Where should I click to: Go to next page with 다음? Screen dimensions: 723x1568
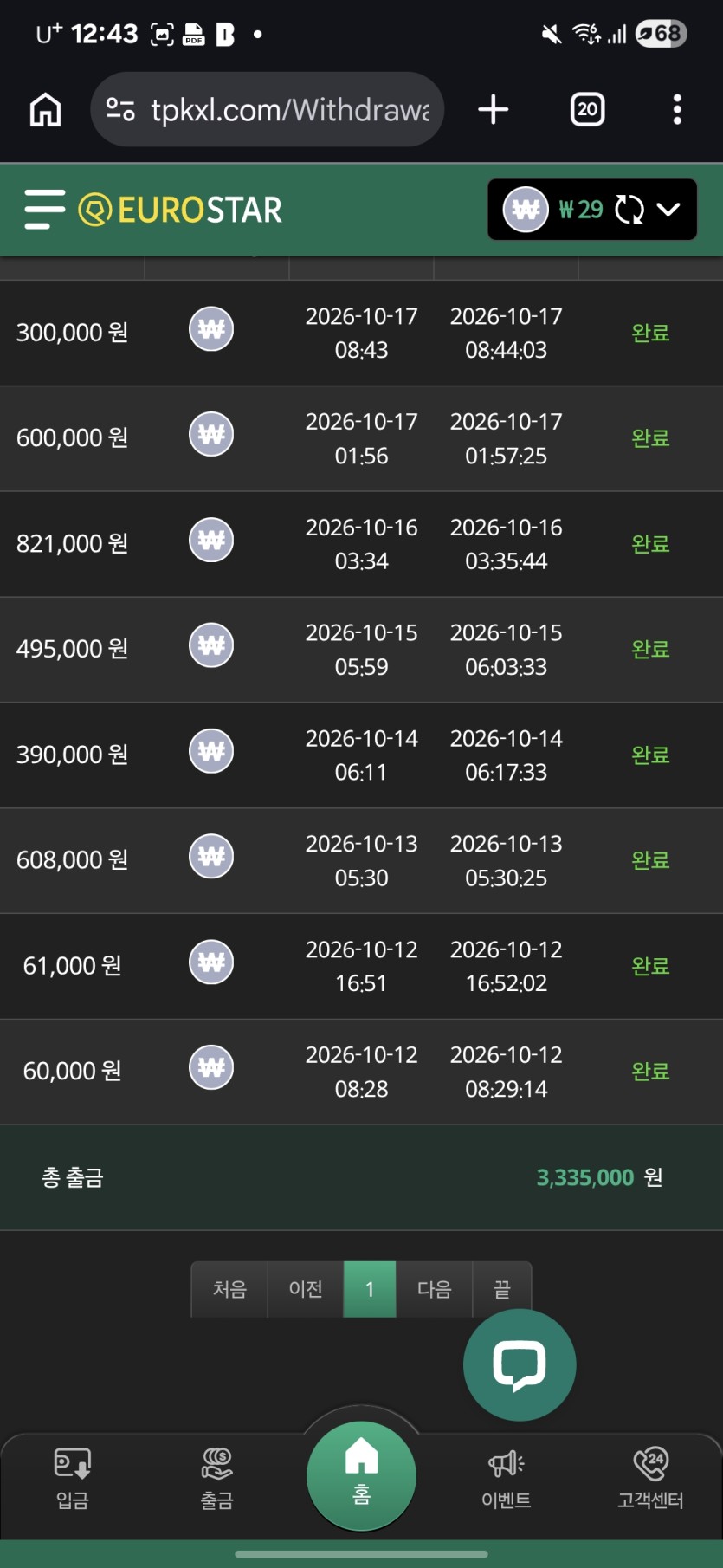pyautogui.click(x=434, y=1289)
